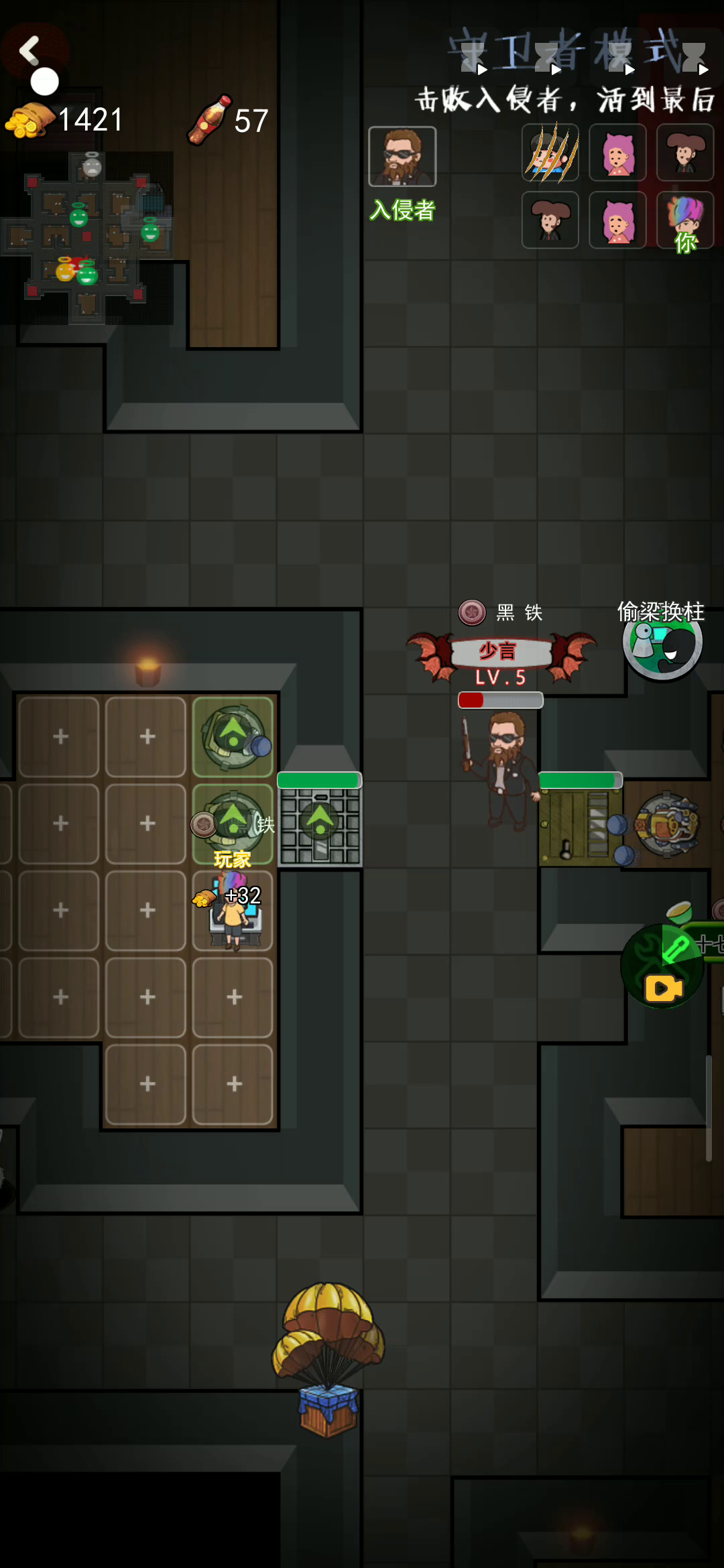Tap the green repair wrench video button
Viewport: 724px width, 1568px height.
(x=662, y=966)
